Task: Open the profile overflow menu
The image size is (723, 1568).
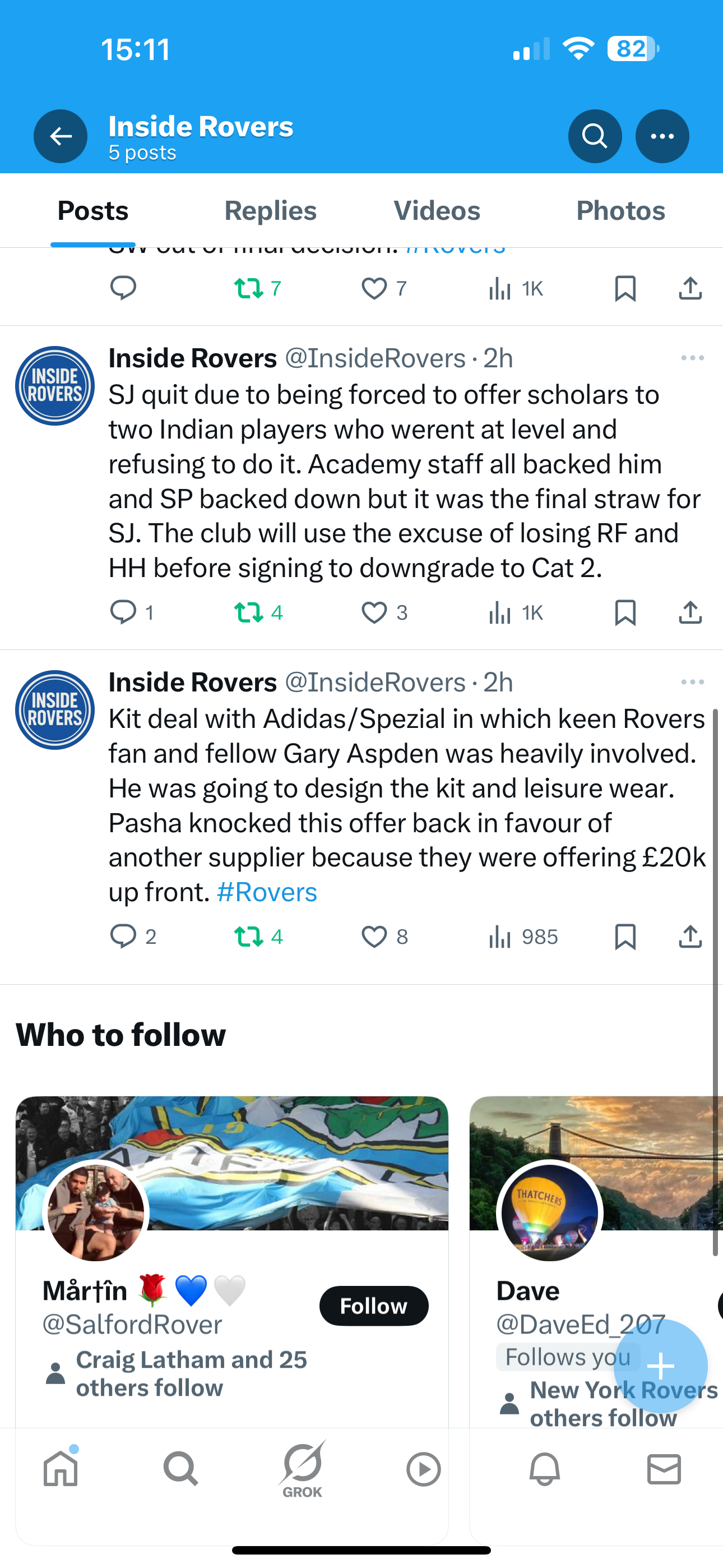Action: (662, 136)
